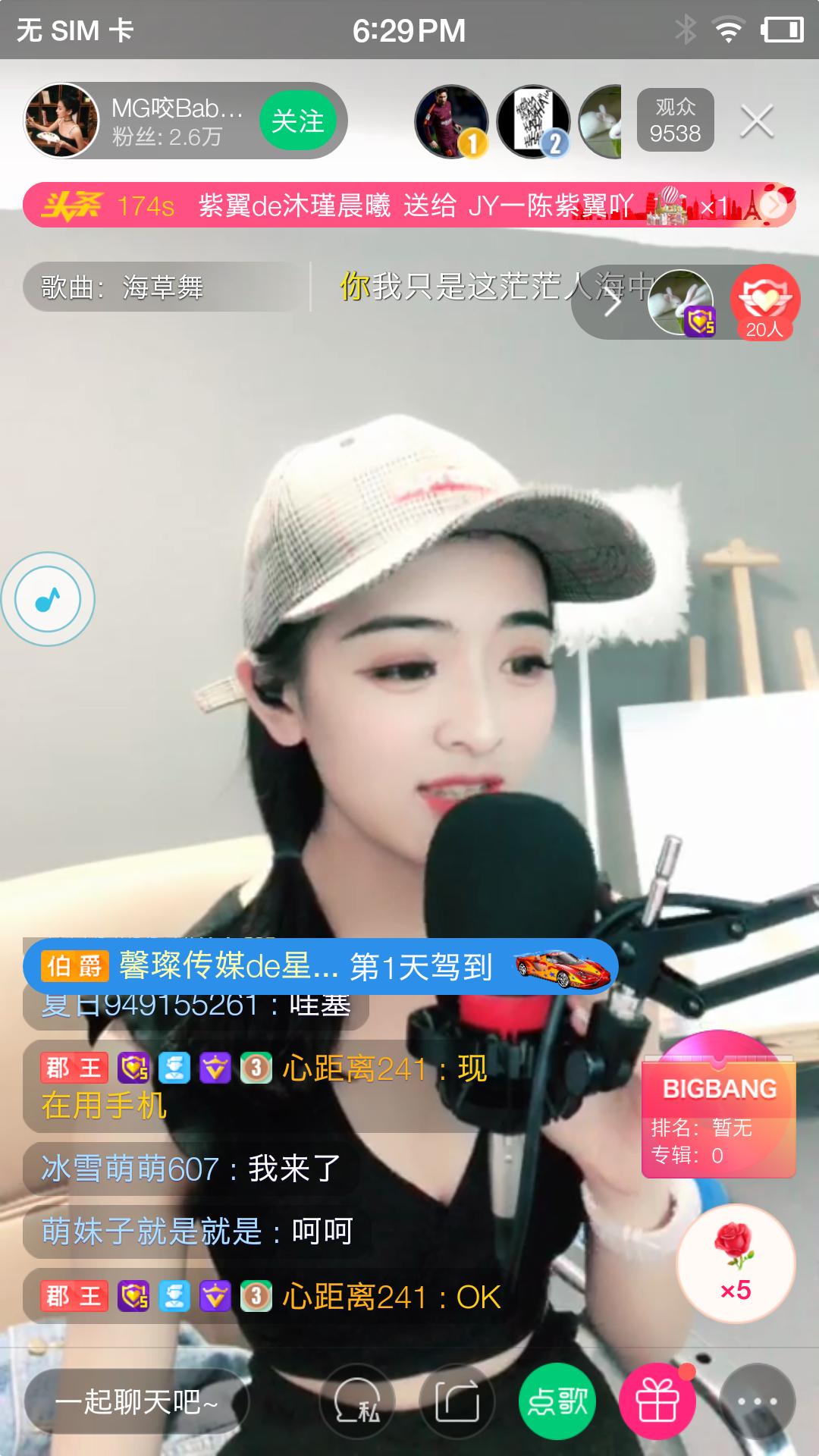
Task: Open the rank 1 viewer's avatar
Action: click(452, 121)
